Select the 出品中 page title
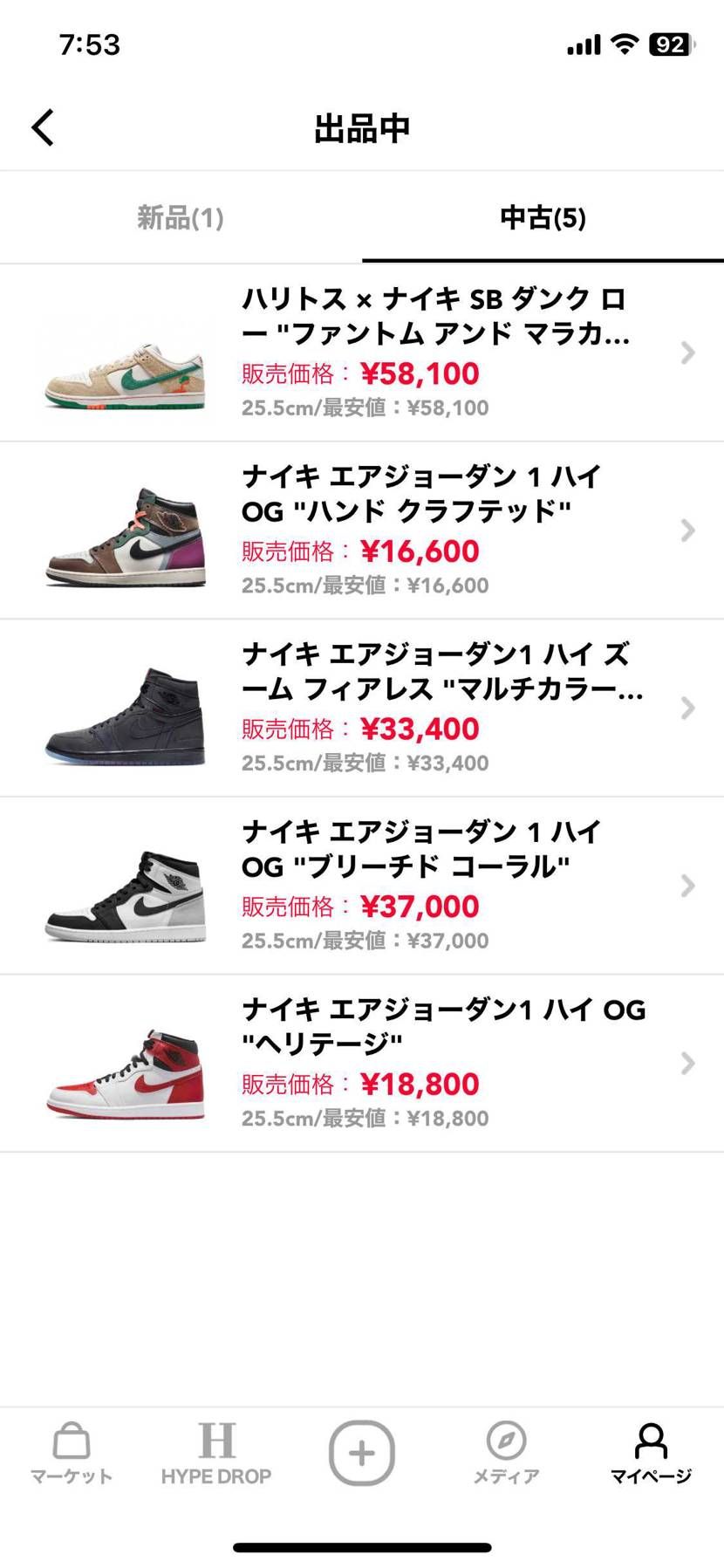 point(361,127)
